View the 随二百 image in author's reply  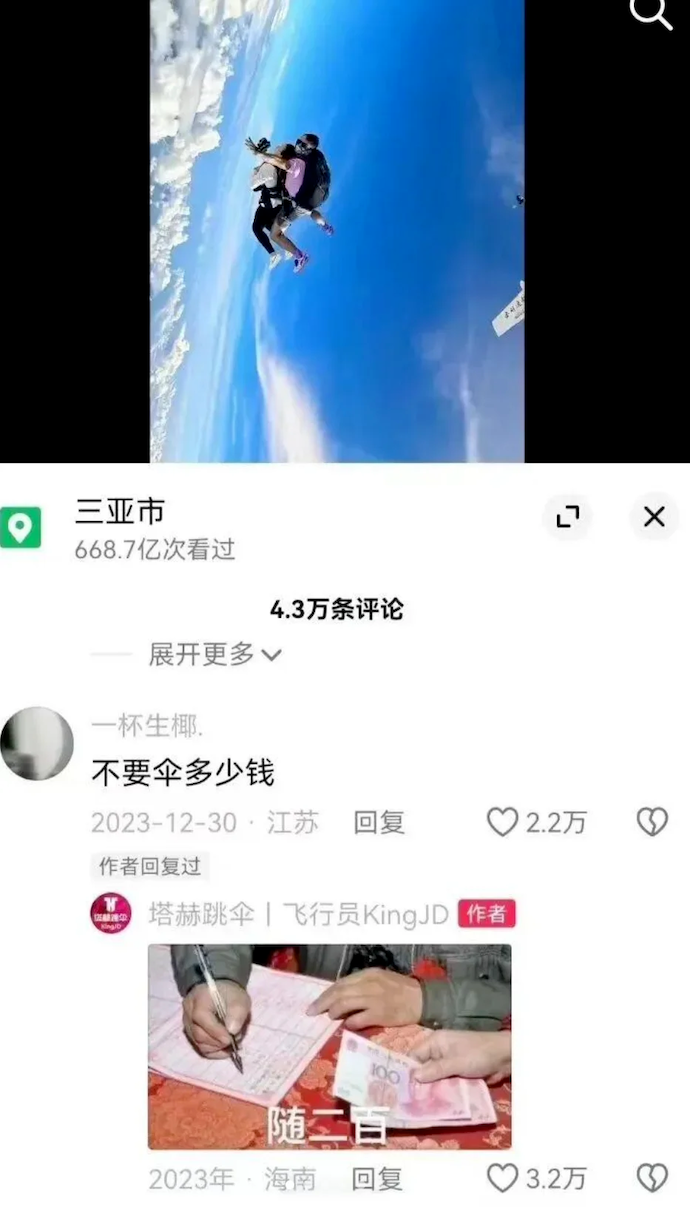click(x=329, y=1046)
